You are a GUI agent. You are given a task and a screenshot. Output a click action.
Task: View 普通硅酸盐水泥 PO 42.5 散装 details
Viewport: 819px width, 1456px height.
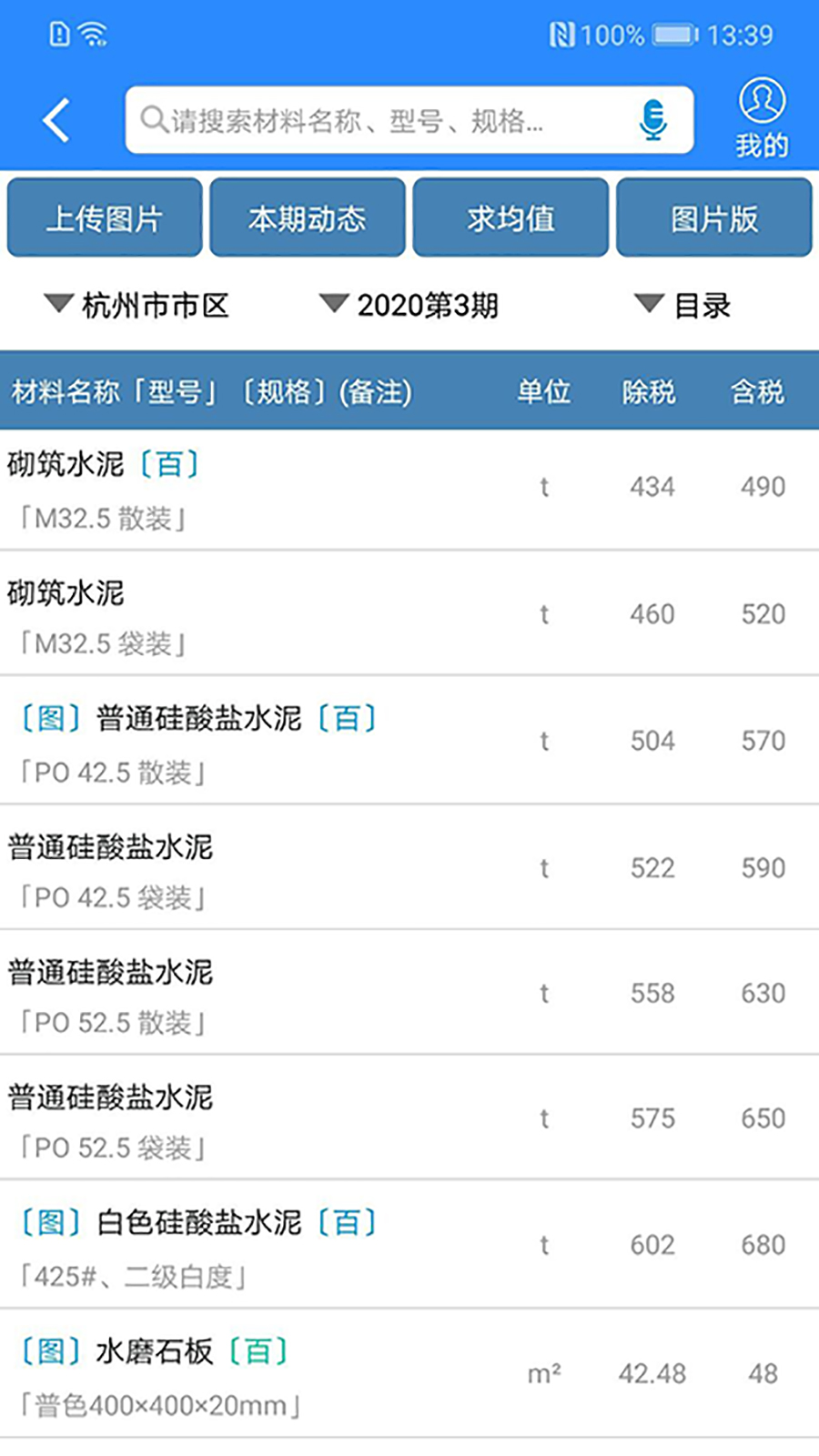point(409,741)
